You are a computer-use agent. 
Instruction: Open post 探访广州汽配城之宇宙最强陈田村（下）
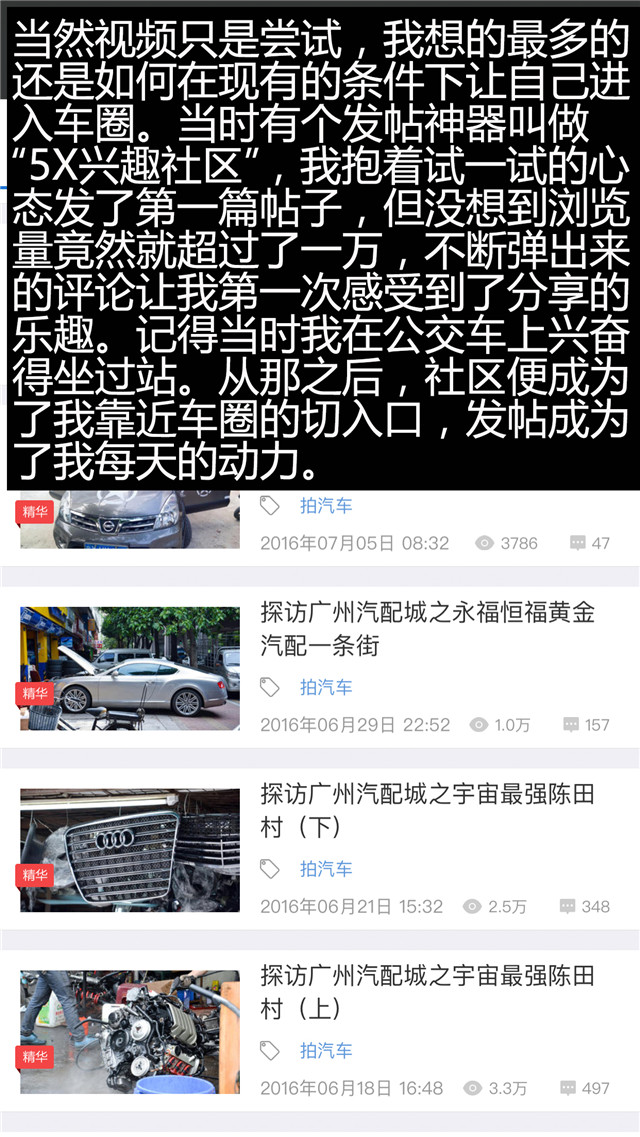(427, 810)
